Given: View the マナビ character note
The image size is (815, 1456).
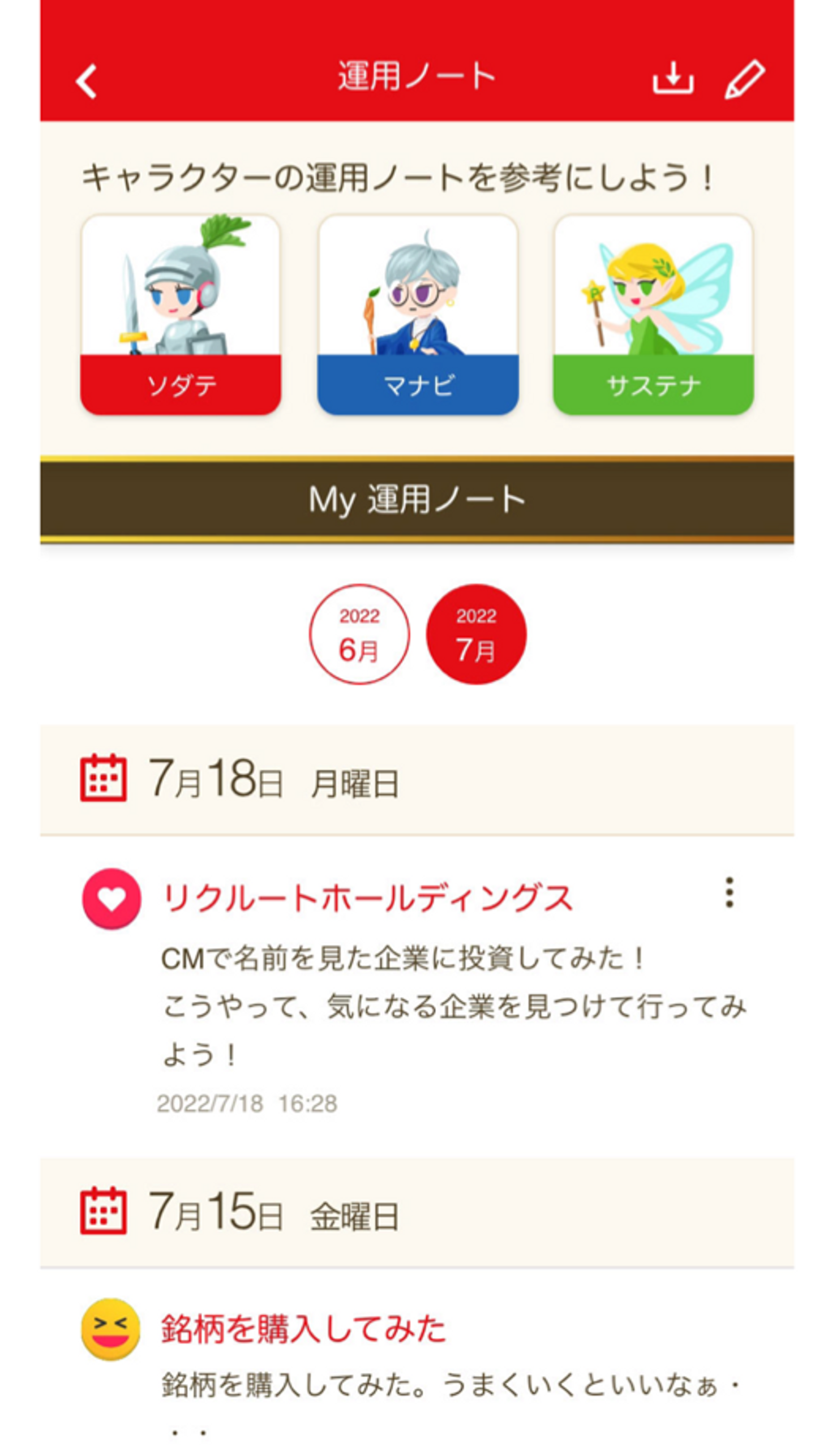Looking at the screenshot, I should click(x=418, y=314).
